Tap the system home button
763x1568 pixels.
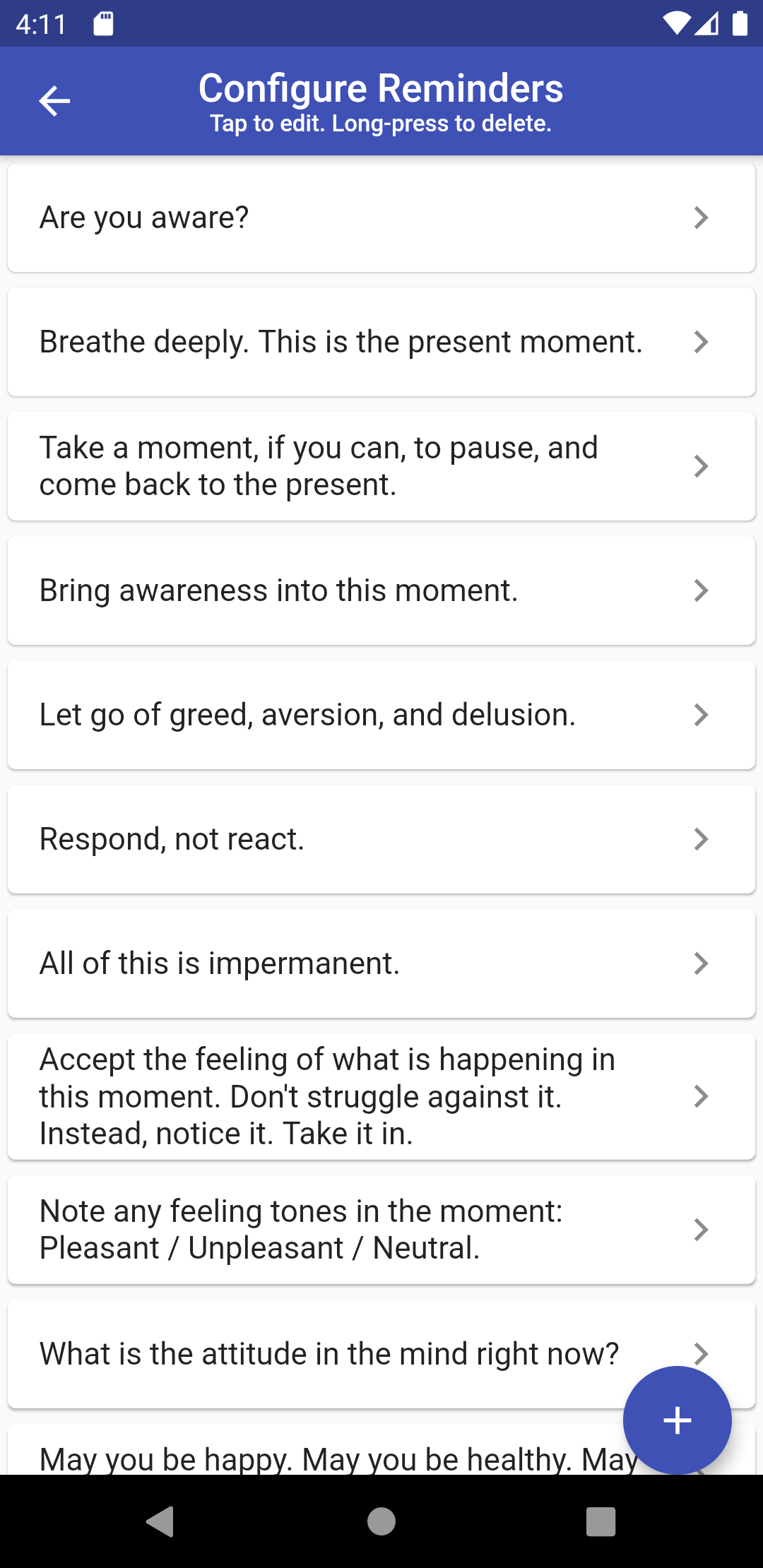[x=381, y=1521]
